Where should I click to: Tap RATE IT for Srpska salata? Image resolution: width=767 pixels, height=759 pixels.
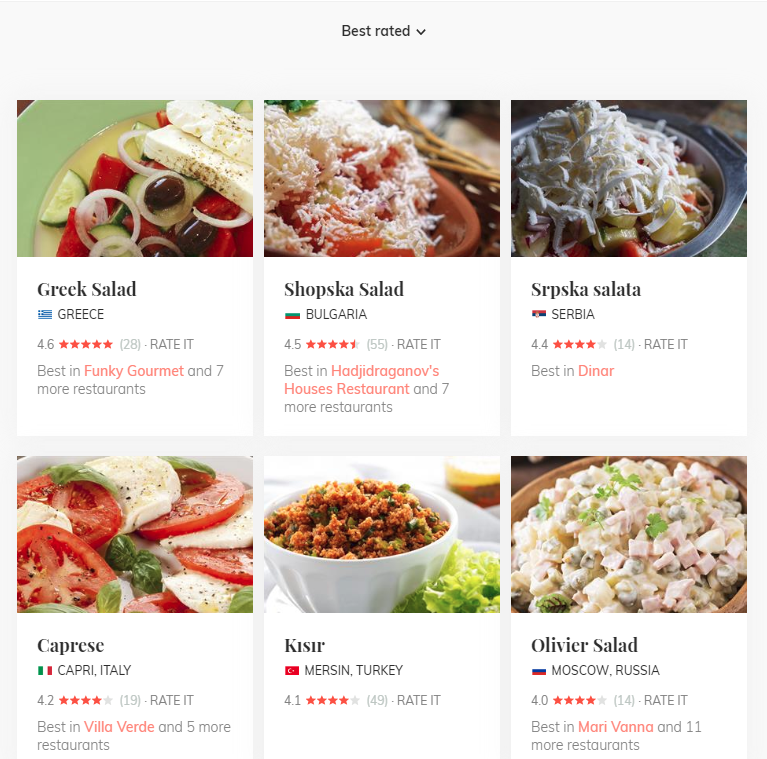[666, 344]
